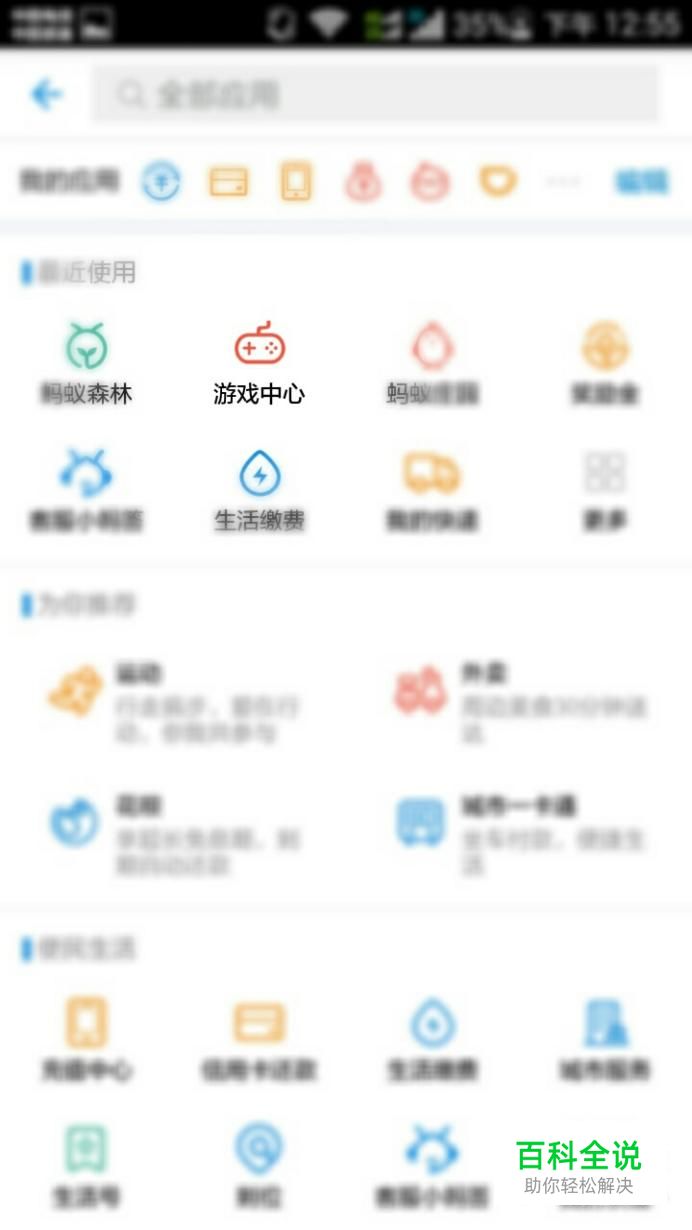Screen dimensions: 692x1230
Task: Go back using the top-left arrow
Action: tap(46, 95)
